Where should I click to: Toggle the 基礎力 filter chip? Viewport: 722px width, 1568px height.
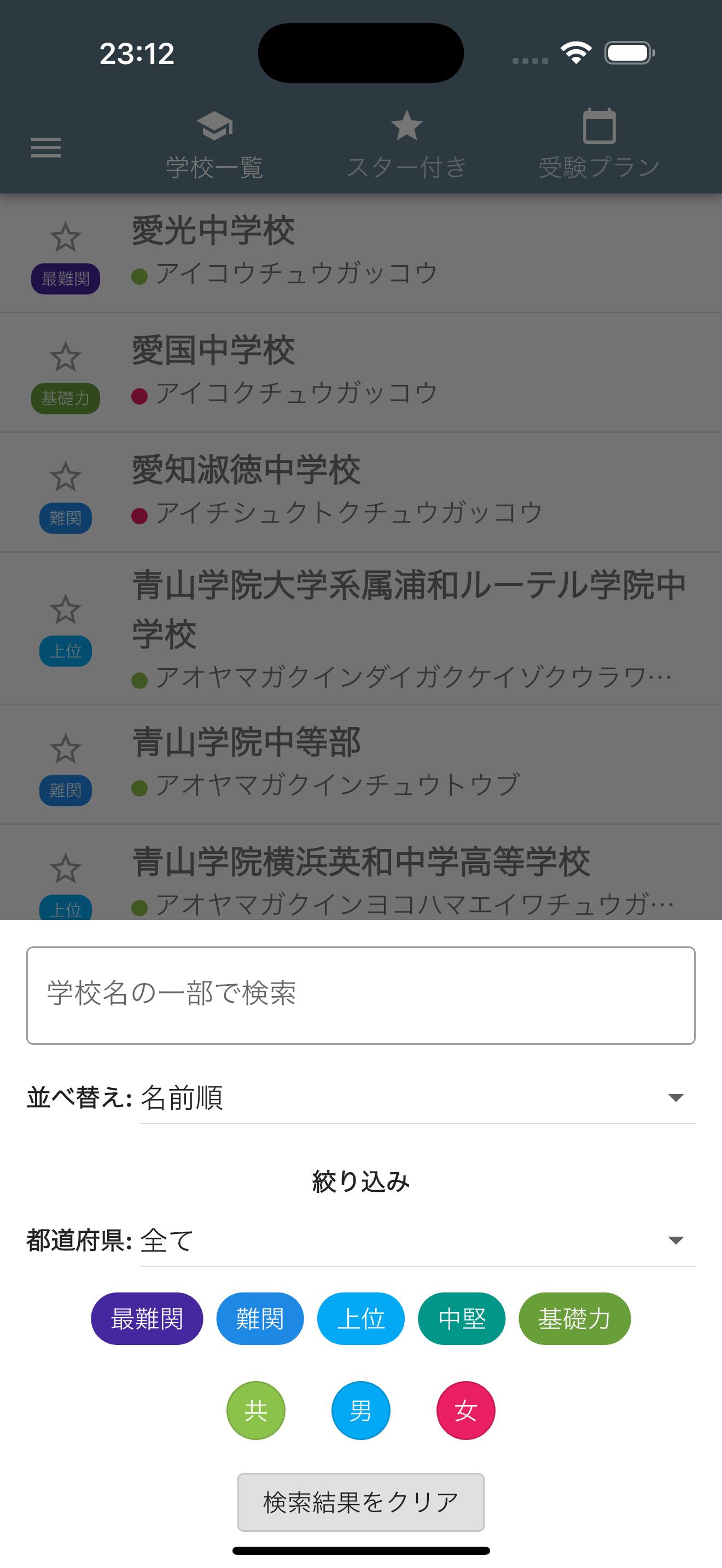pos(574,1319)
